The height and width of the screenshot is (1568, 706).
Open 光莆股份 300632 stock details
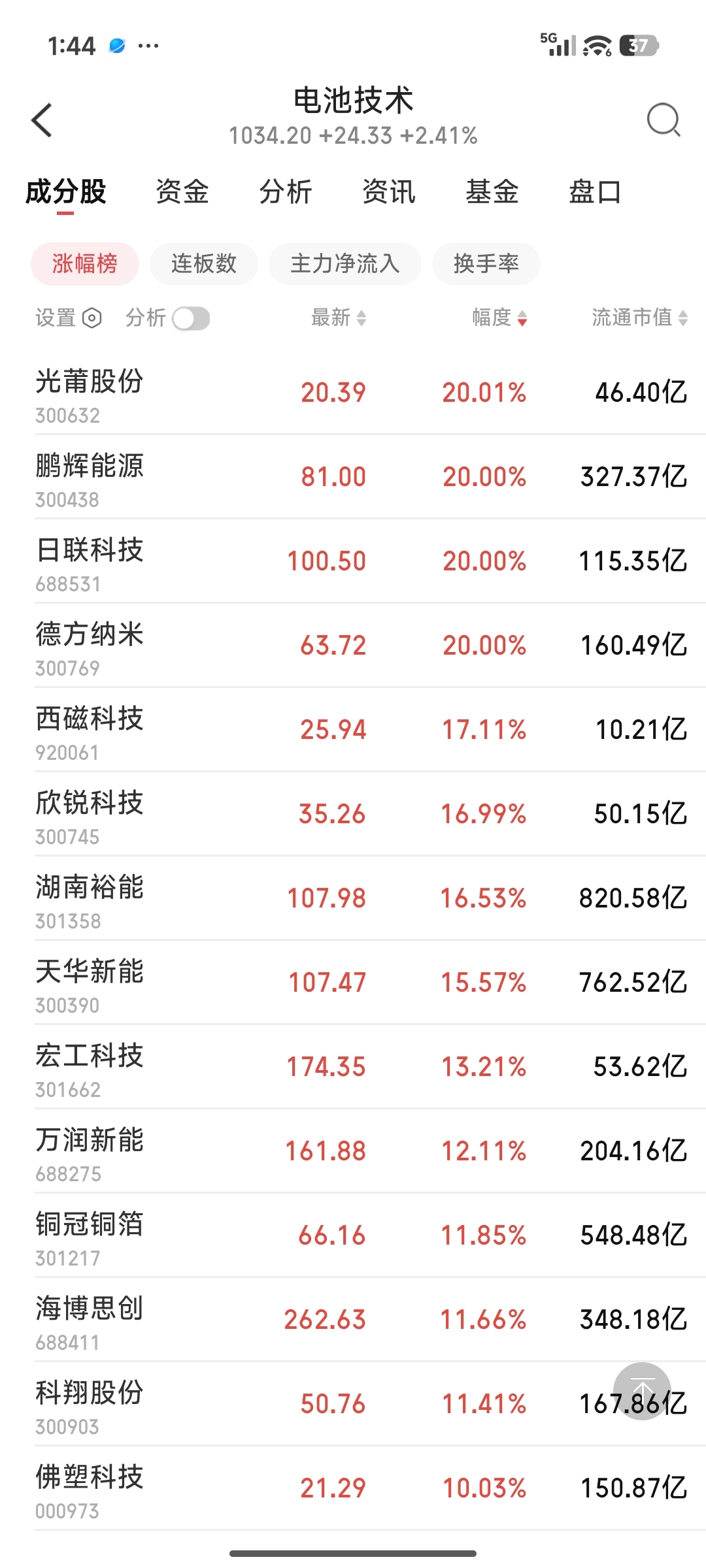[x=361, y=393]
